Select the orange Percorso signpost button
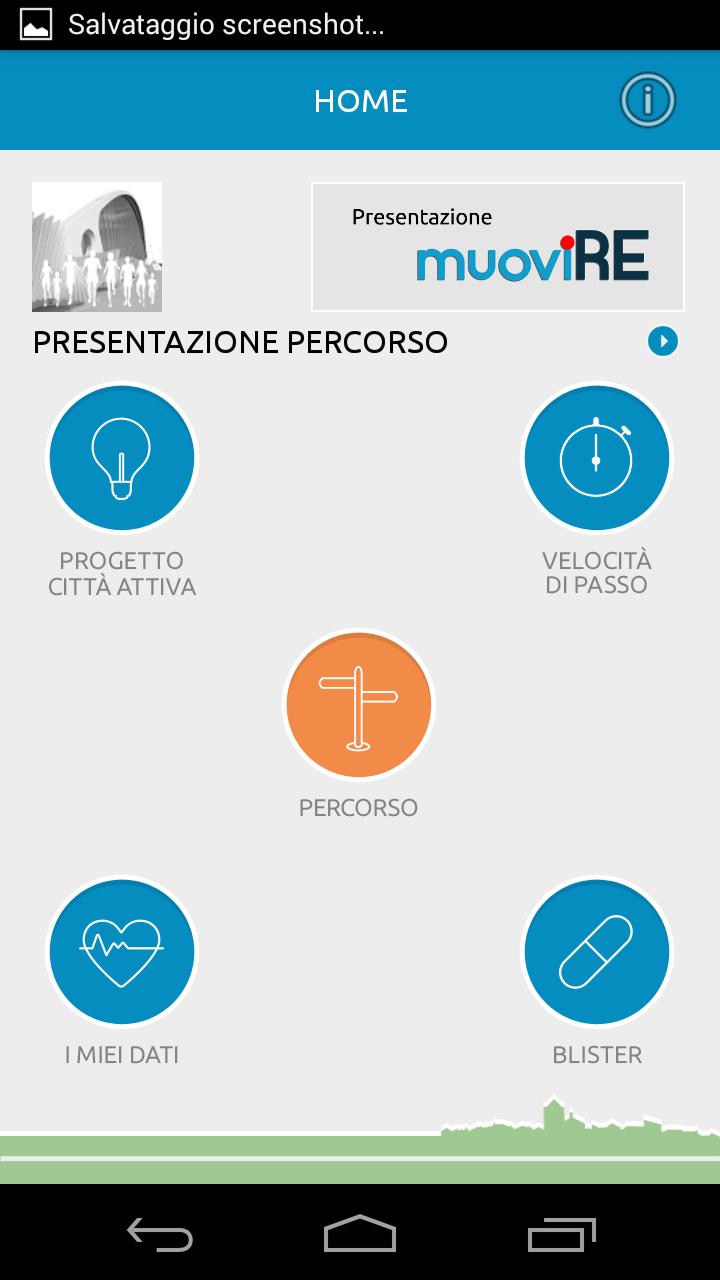This screenshot has height=1280, width=720. (x=359, y=705)
